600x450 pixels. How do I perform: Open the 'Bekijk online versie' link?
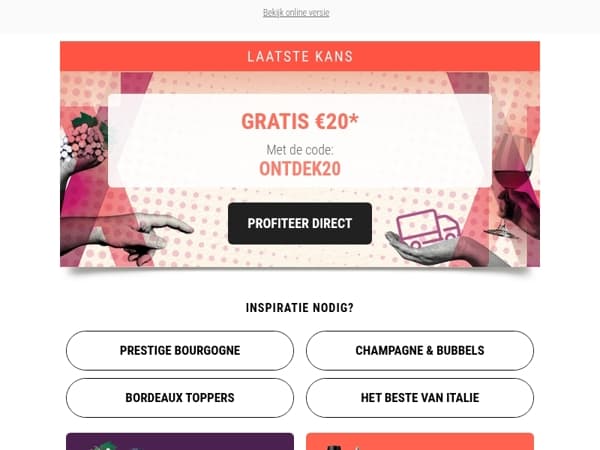(x=296, y=13)
